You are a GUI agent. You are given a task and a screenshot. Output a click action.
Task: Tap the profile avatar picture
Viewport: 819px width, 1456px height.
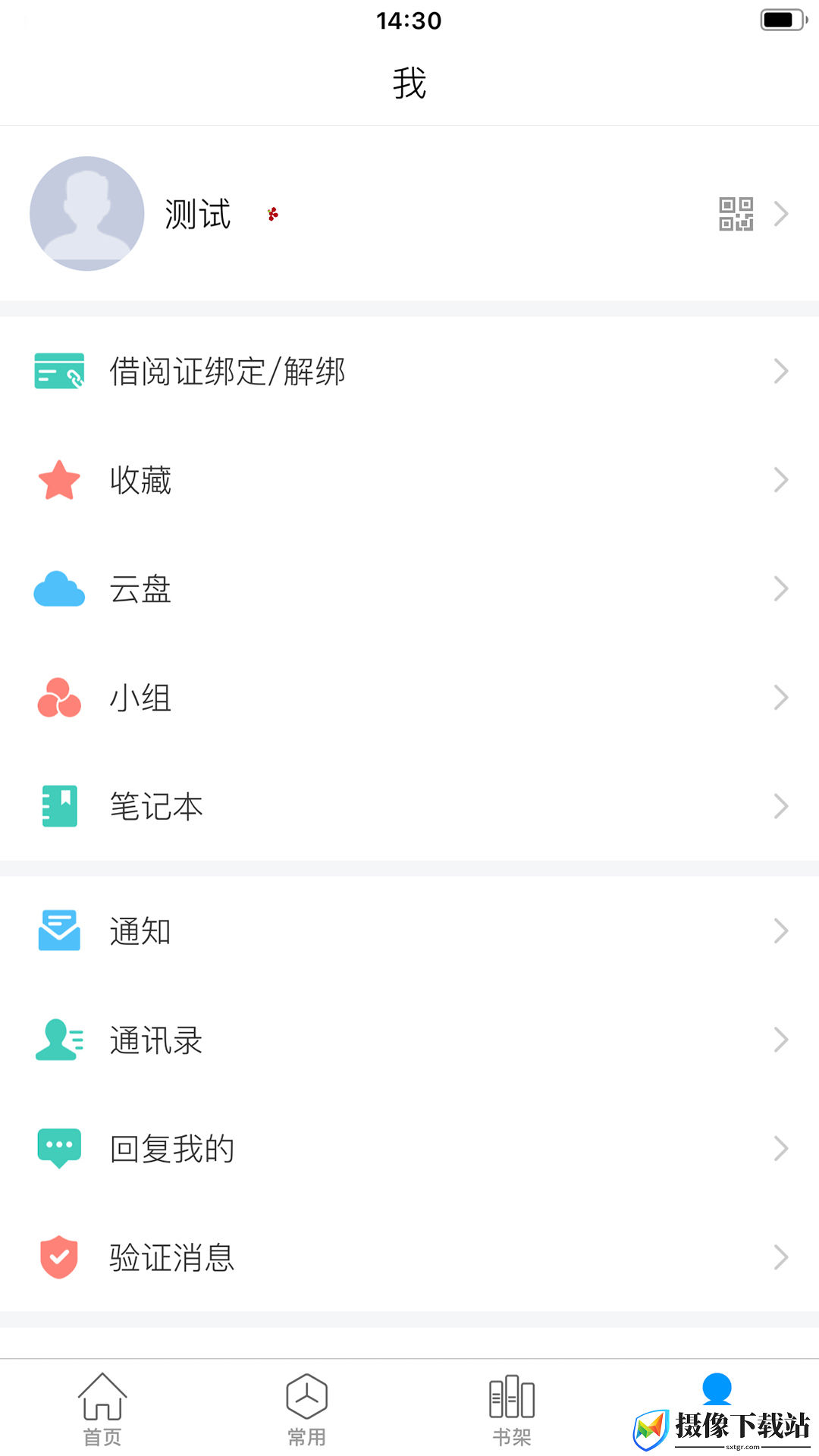[87, 214]
